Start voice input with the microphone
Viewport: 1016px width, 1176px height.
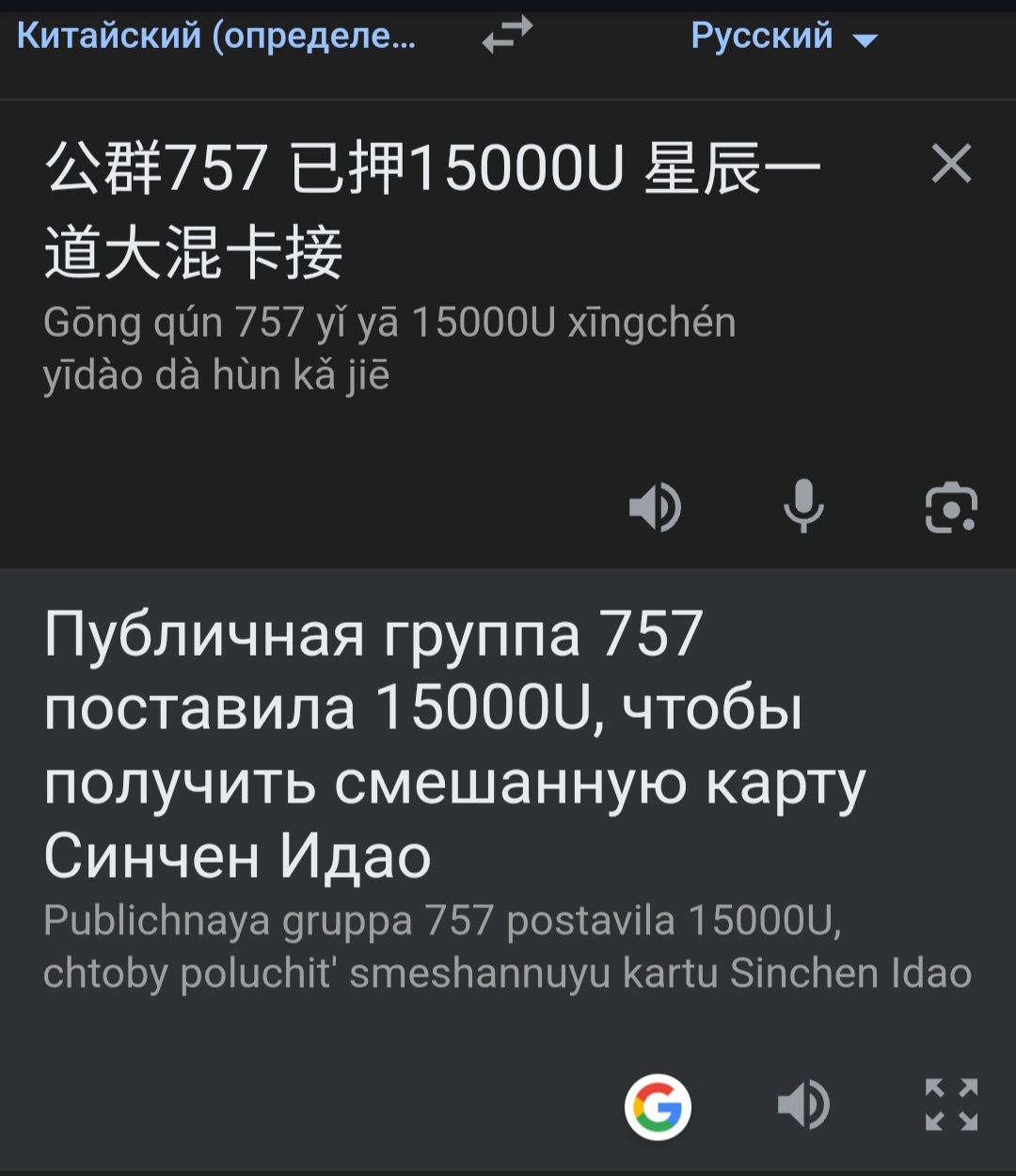(803, 507)
